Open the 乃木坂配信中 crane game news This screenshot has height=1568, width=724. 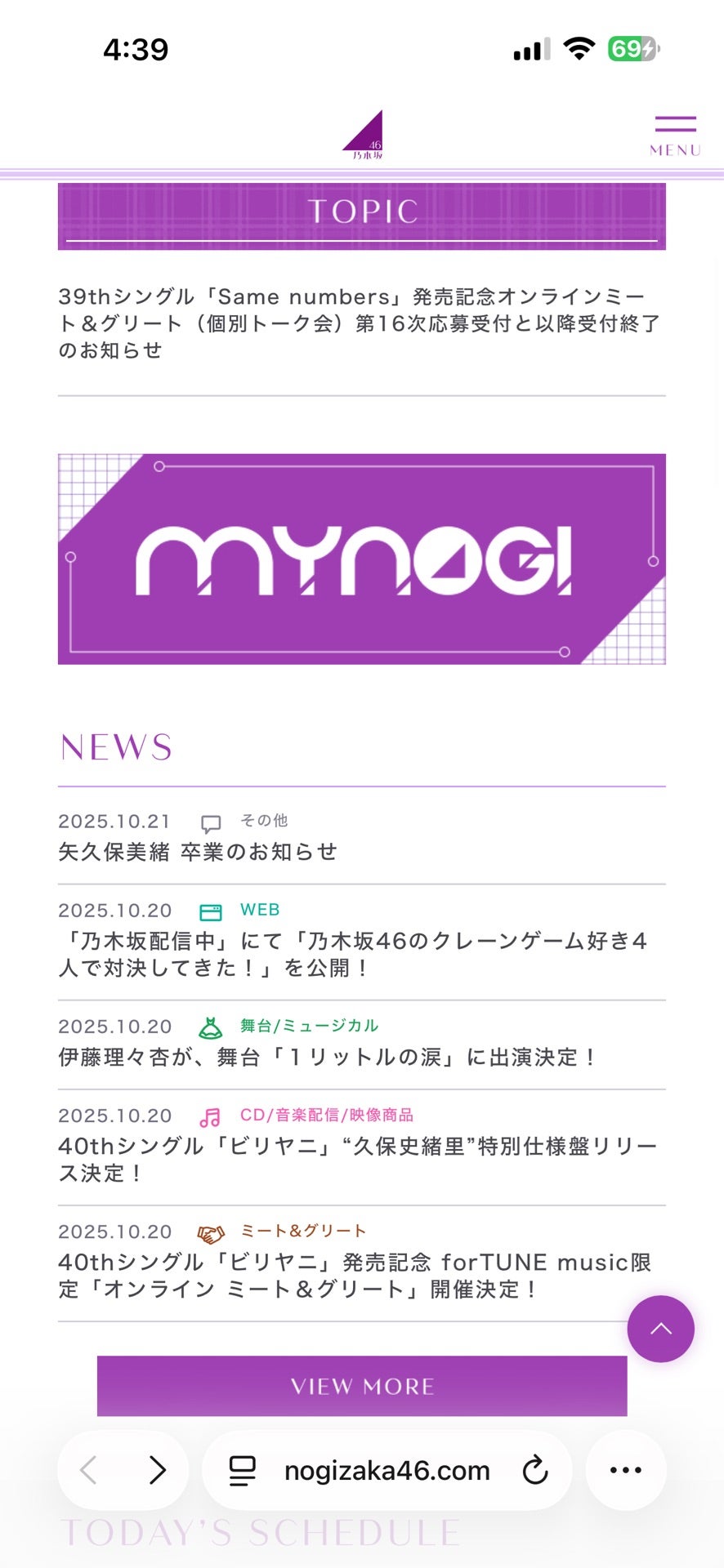point(353,954)
